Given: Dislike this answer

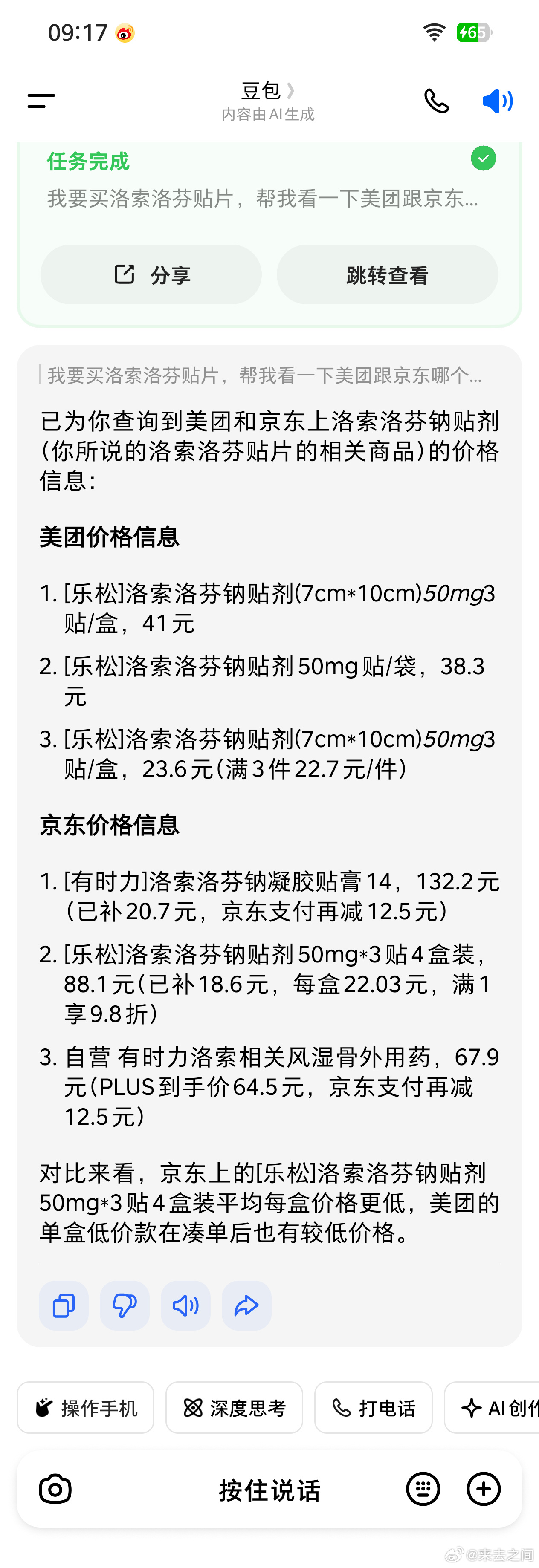Looking at the screenshot, I should 125,1306.
